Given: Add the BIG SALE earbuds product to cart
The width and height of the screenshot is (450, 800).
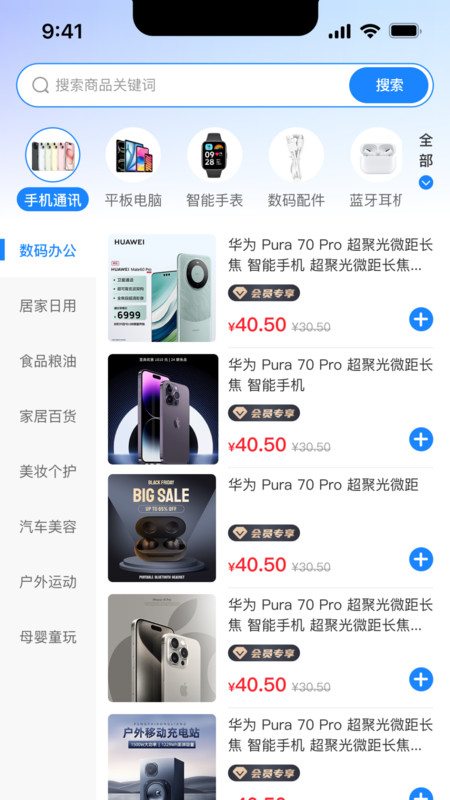Looking at the screenshot, I should (421, 559).
